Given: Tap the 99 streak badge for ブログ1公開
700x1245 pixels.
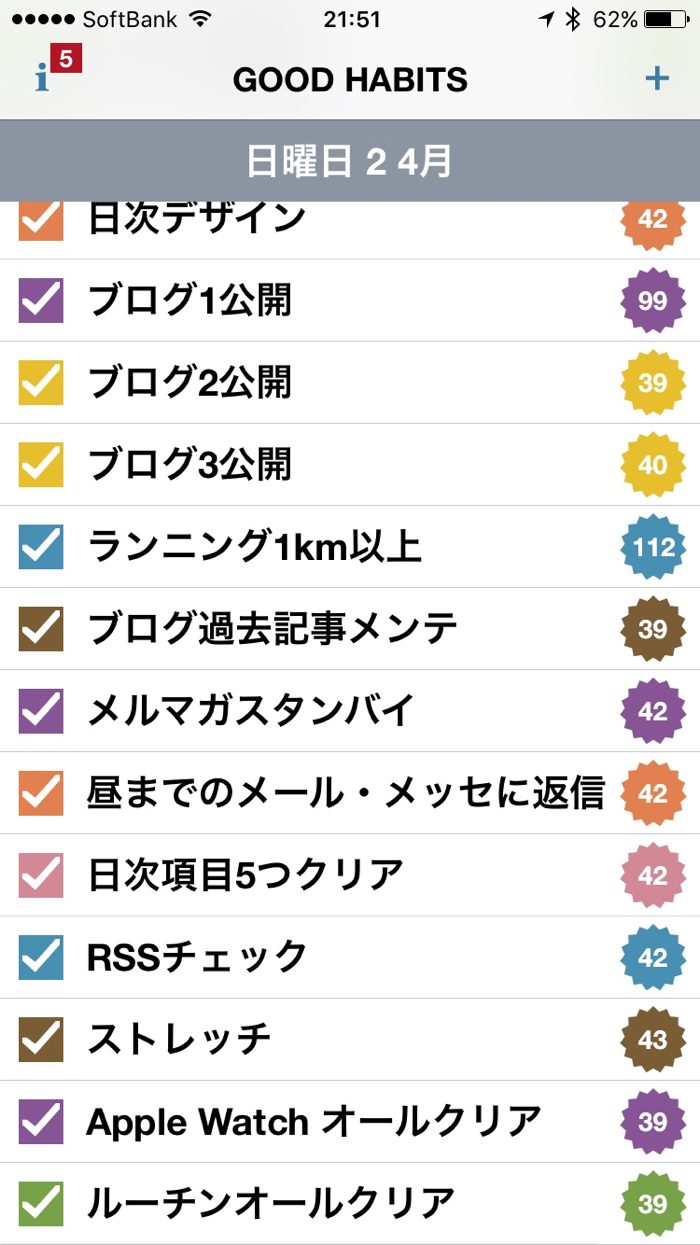Looking at the screenshot, I should coord(652,301).
